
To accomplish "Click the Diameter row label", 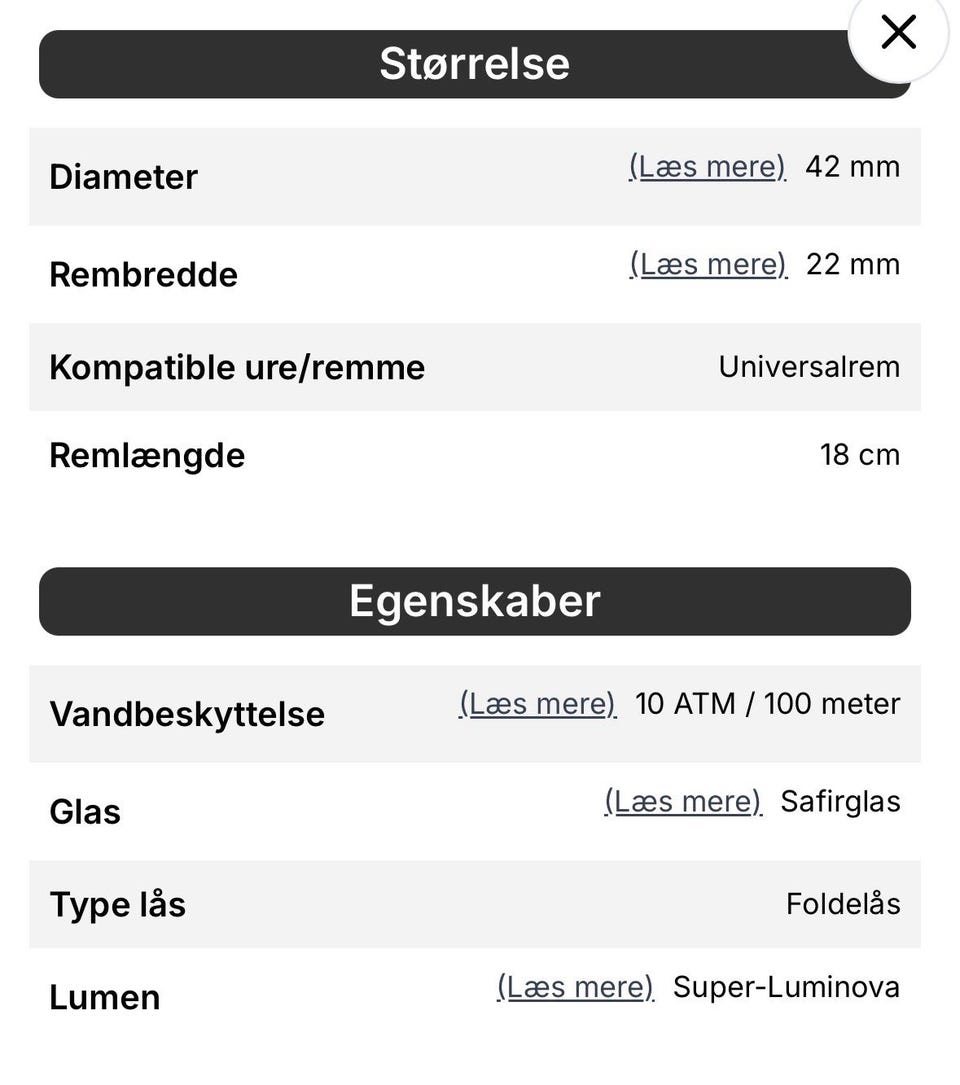I will pos(123,176).
